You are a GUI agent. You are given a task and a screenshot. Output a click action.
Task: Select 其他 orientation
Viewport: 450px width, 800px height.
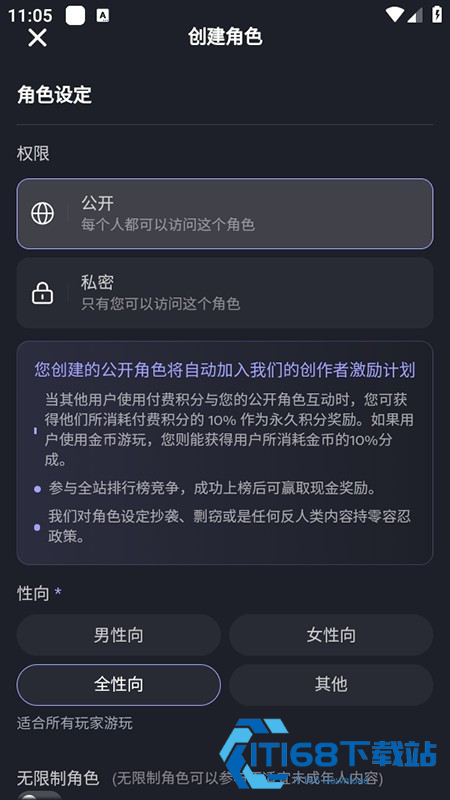click(x=331, y=685)
